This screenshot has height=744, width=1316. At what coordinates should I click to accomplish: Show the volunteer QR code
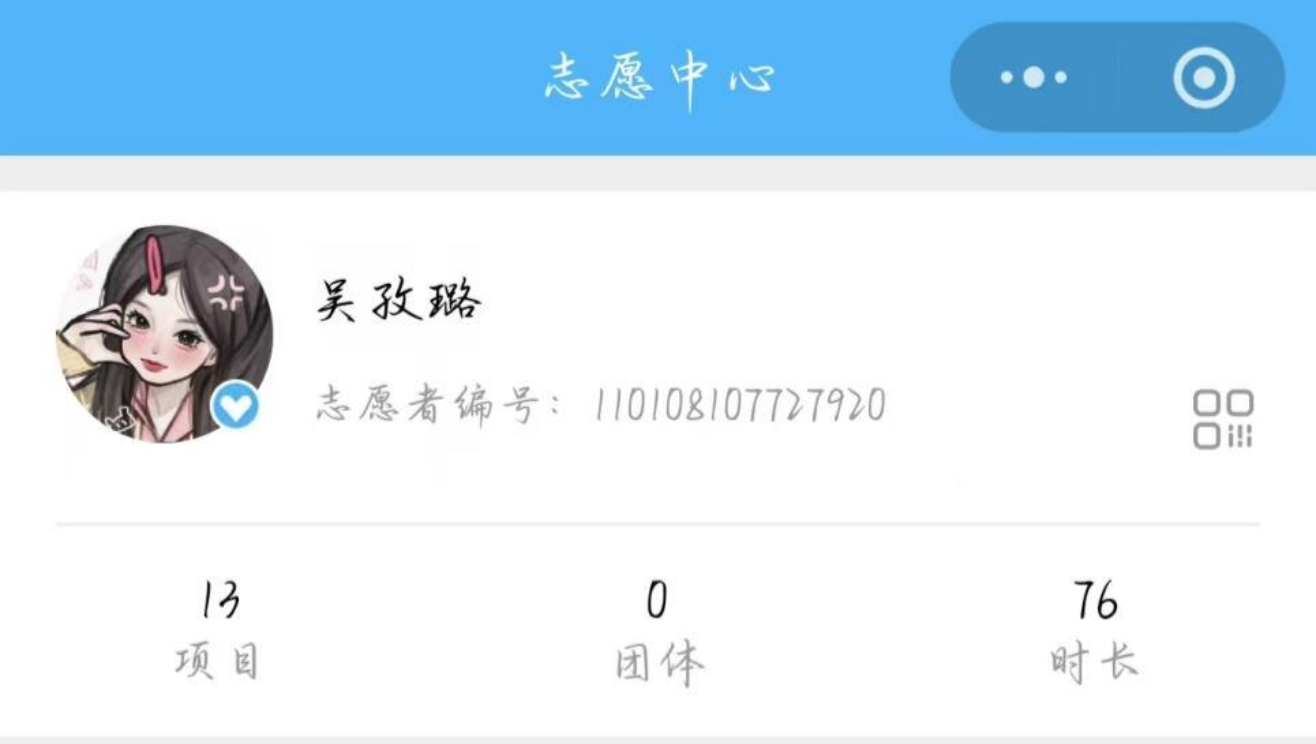tap(1222, 419)
